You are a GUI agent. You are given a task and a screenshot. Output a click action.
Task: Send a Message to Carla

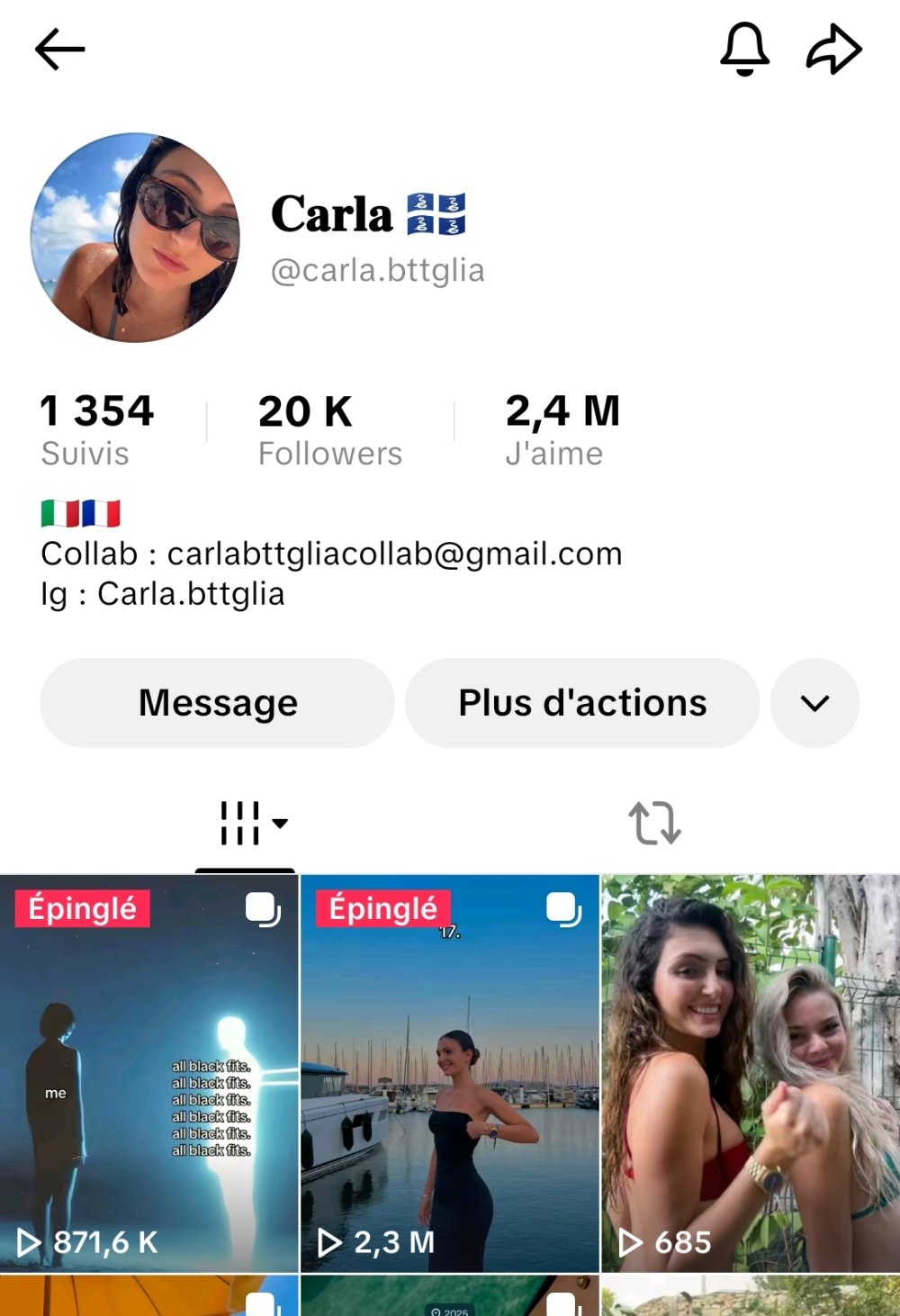tap(218, 703)
